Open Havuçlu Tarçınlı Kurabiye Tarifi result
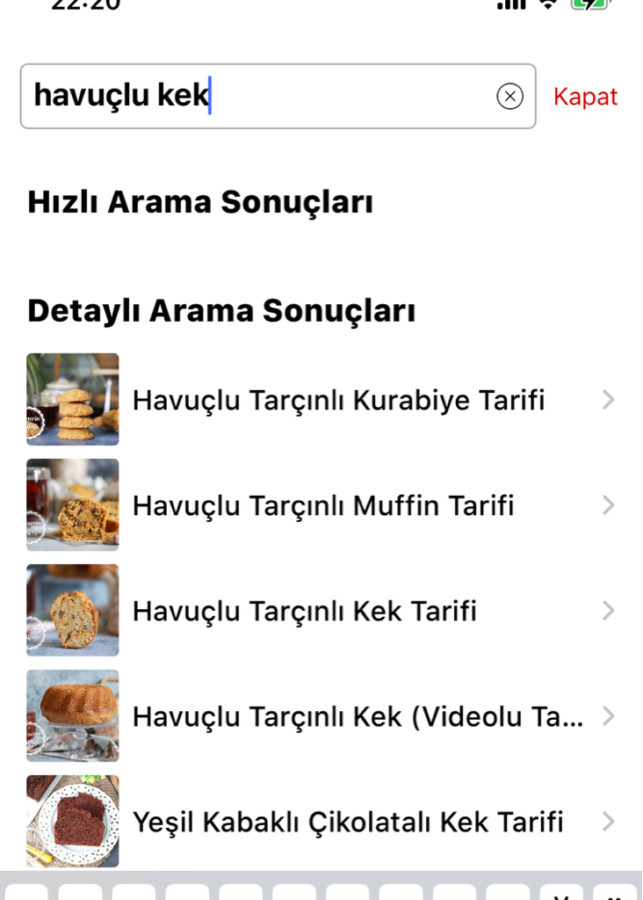Image resolution: width=643 pixels, height=900 pixels. 338,400
